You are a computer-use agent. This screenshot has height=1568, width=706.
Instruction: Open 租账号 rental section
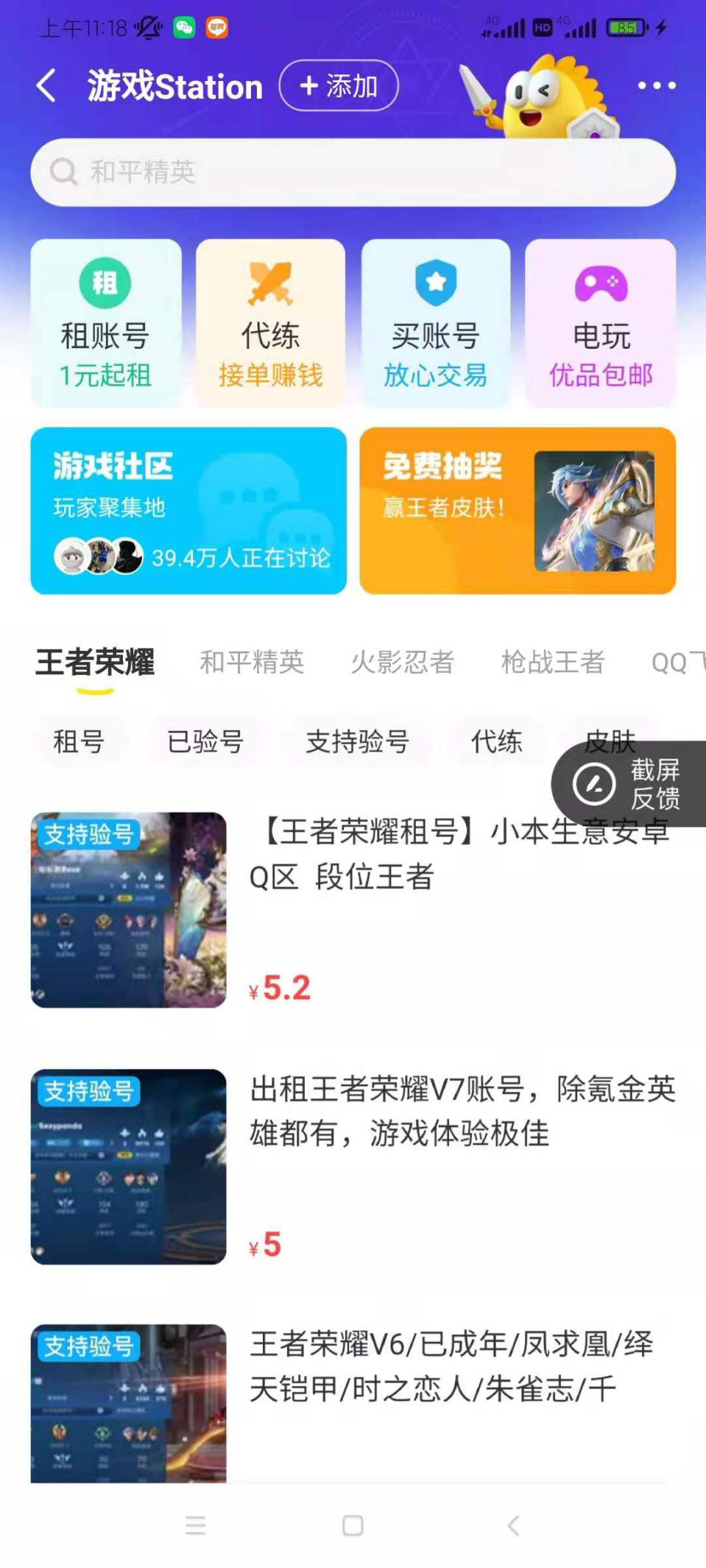click(106, 323)
